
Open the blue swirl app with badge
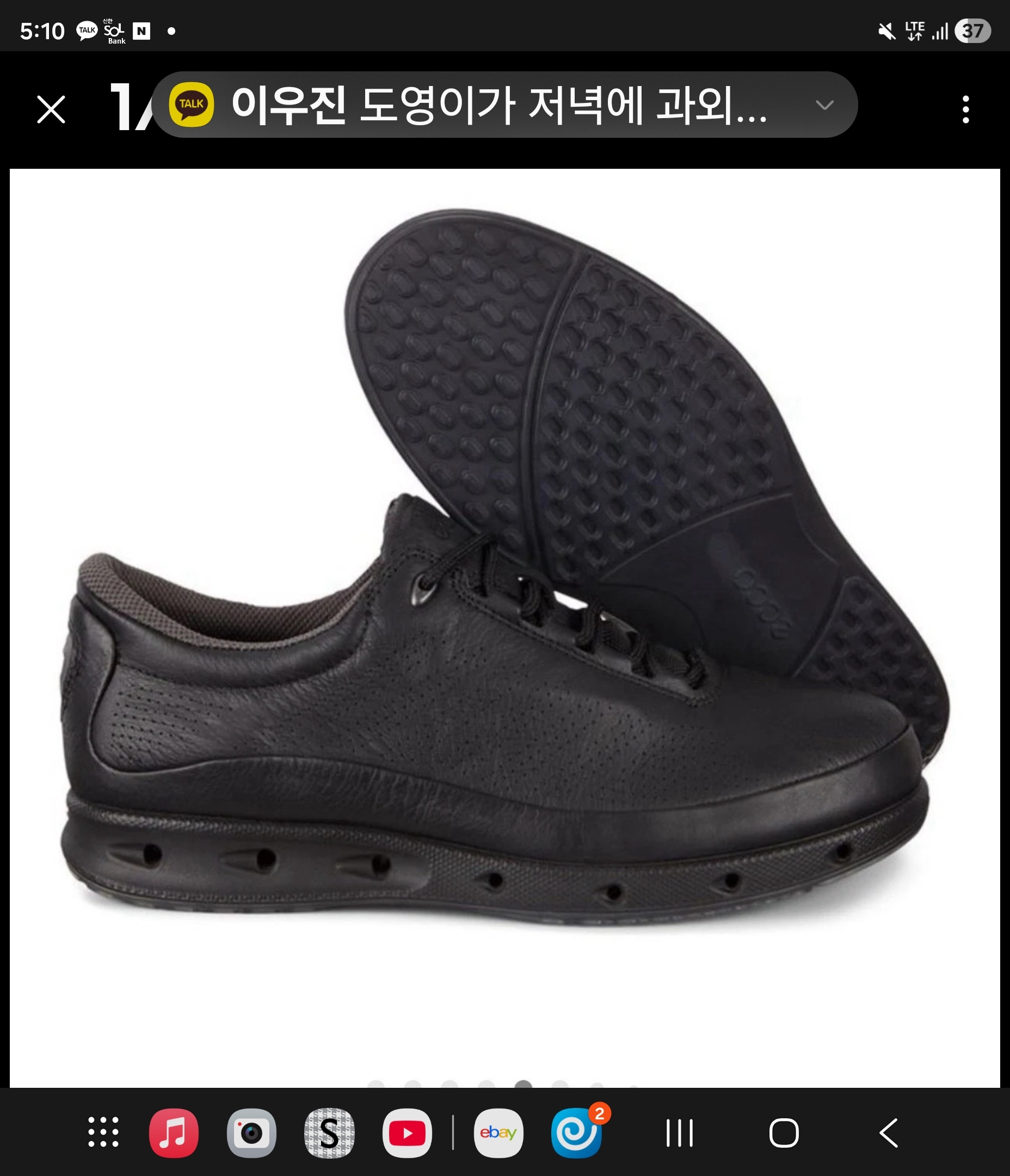click(576, 1133)
